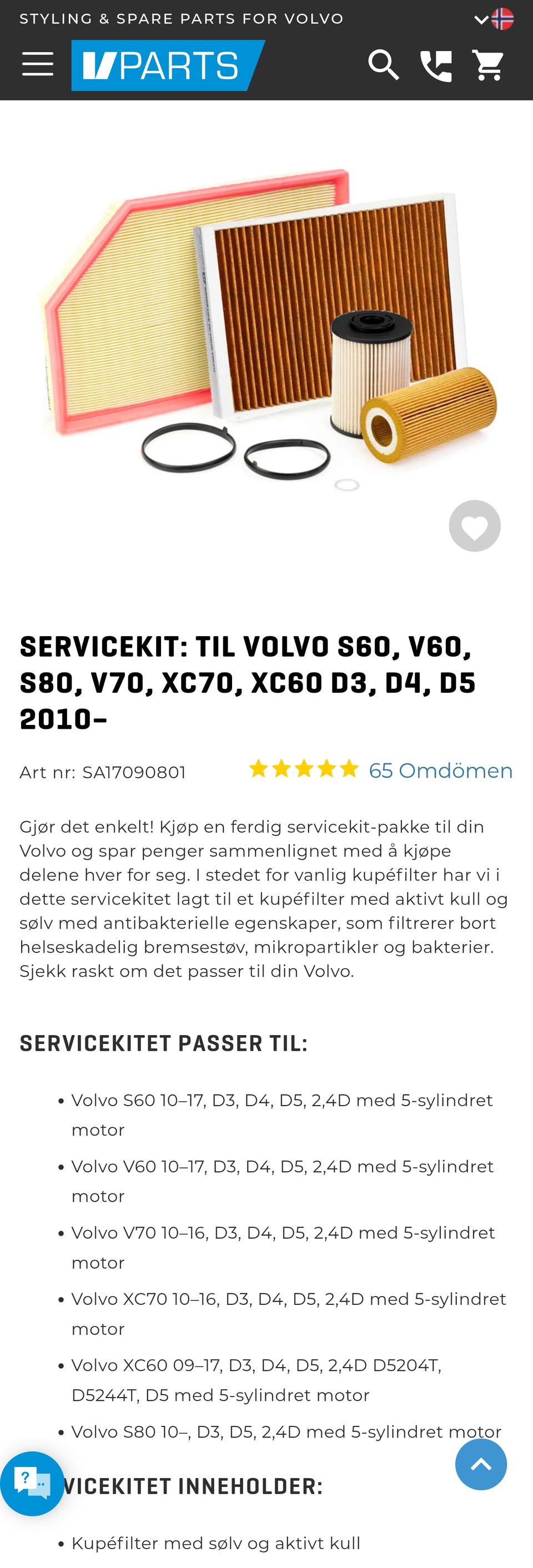Image resolution: width=533 pixels, height=1568 pixels.
Task: Toggle the first rating star
Action: click(258, 769)
